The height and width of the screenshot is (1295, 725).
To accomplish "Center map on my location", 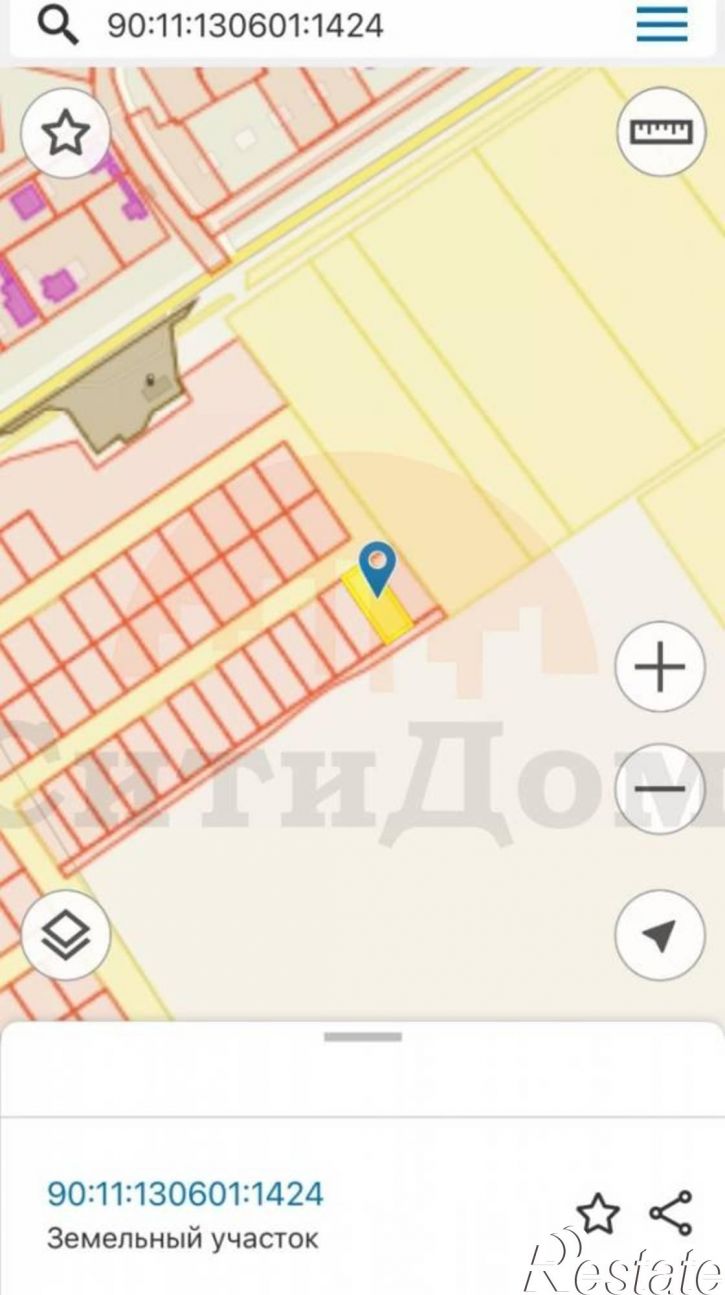I will coord(659,935).
